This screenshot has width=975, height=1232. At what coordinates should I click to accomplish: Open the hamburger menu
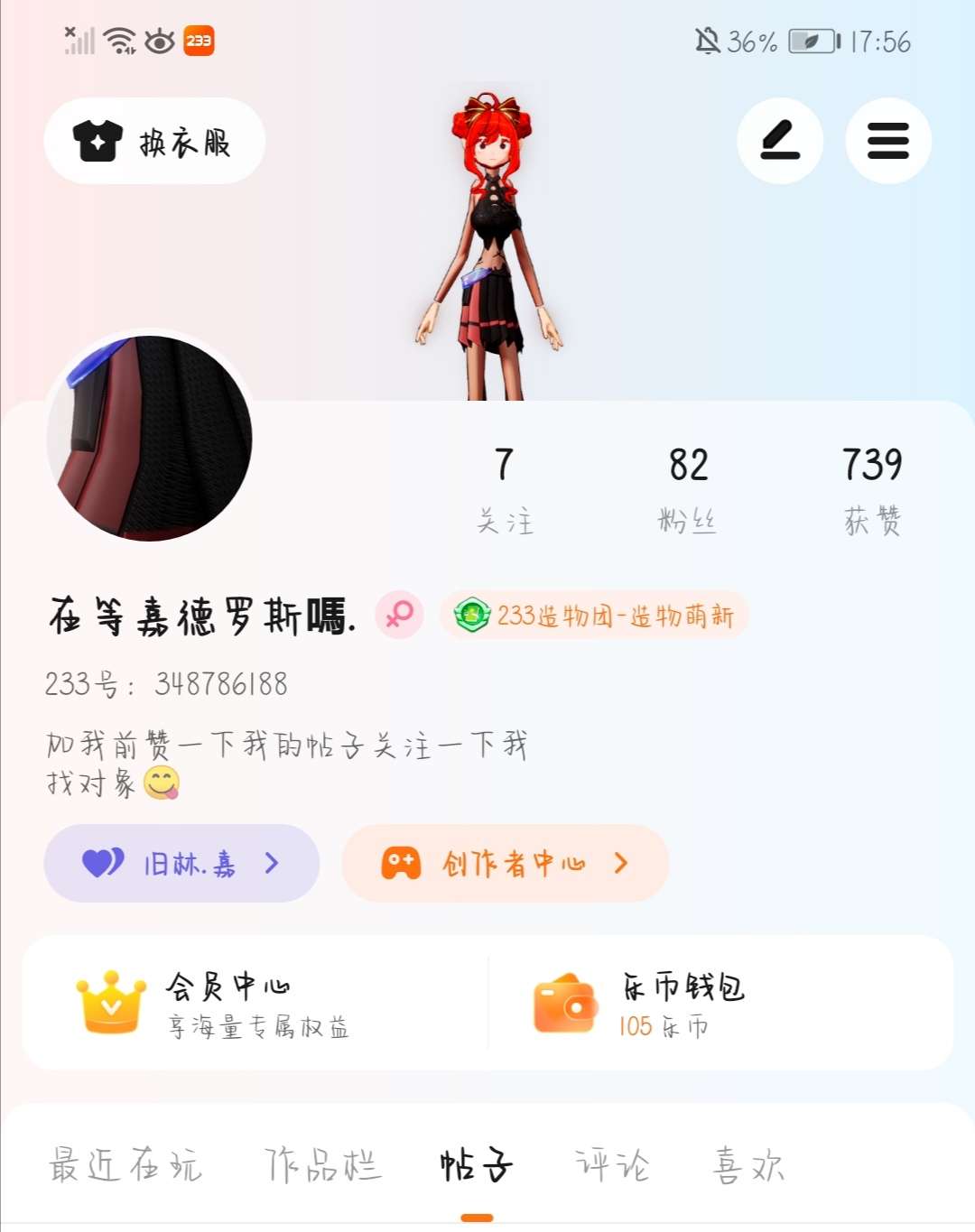(887, 141)
